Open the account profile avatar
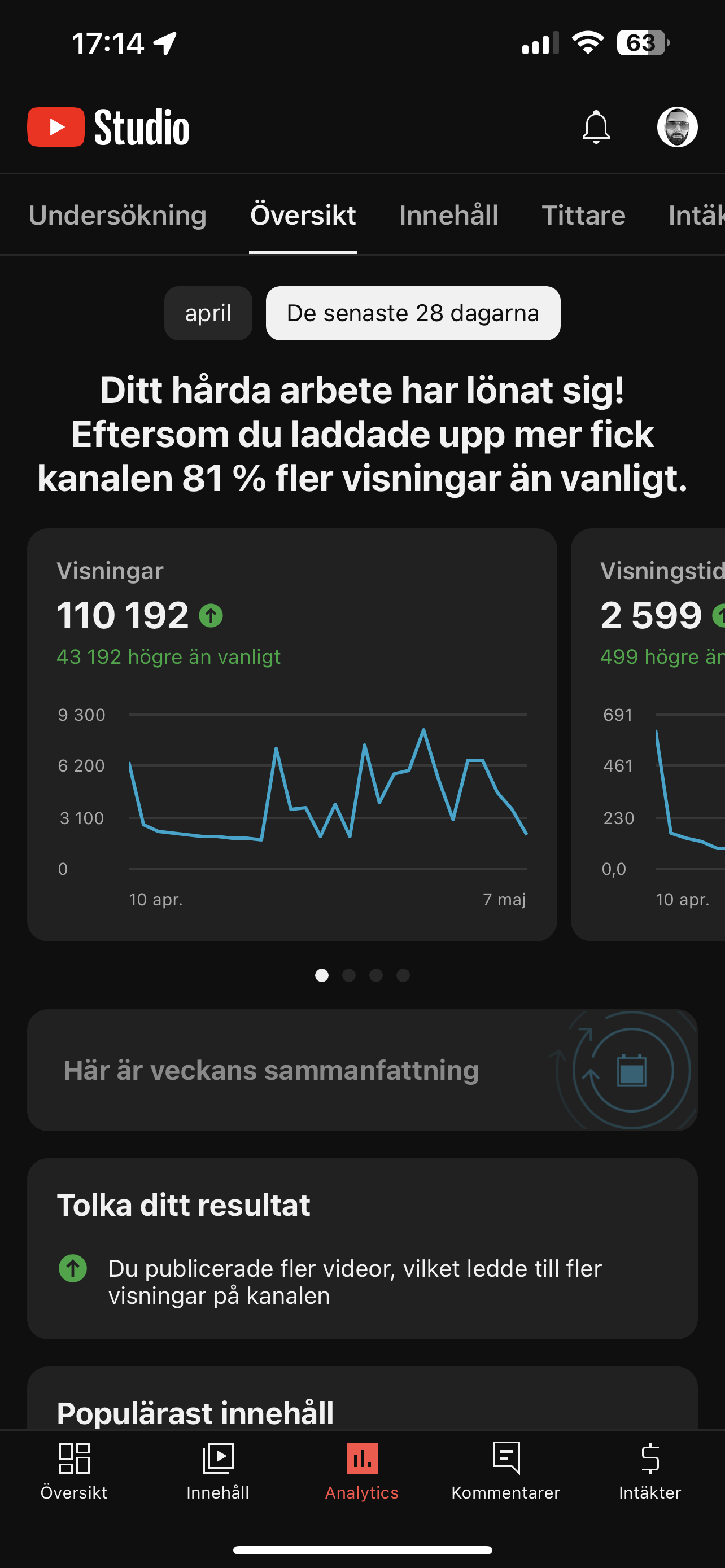This screenshot has height=1568, width=725. pyautogui.click(x=677, y=127)
